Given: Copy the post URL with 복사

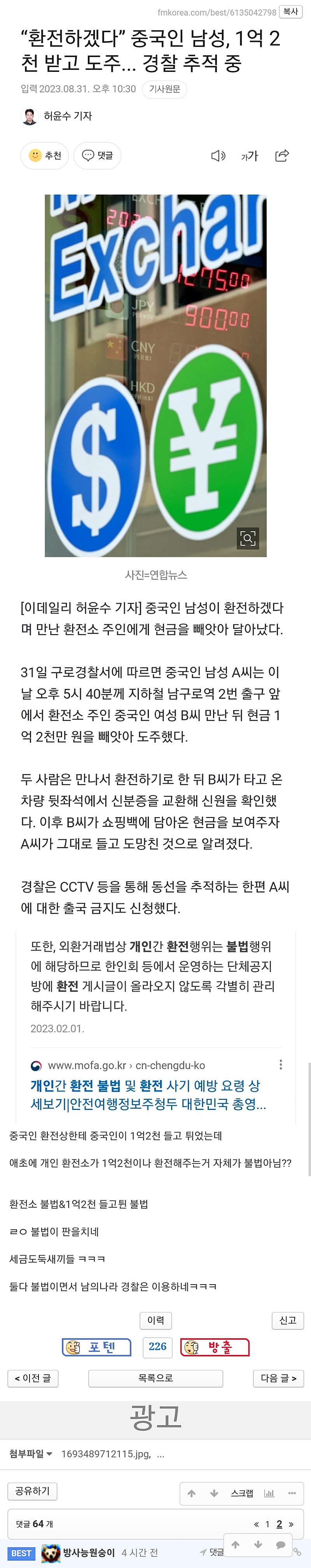Looking at the screenshot, I should pyautogui.click(x=291, y=12).
